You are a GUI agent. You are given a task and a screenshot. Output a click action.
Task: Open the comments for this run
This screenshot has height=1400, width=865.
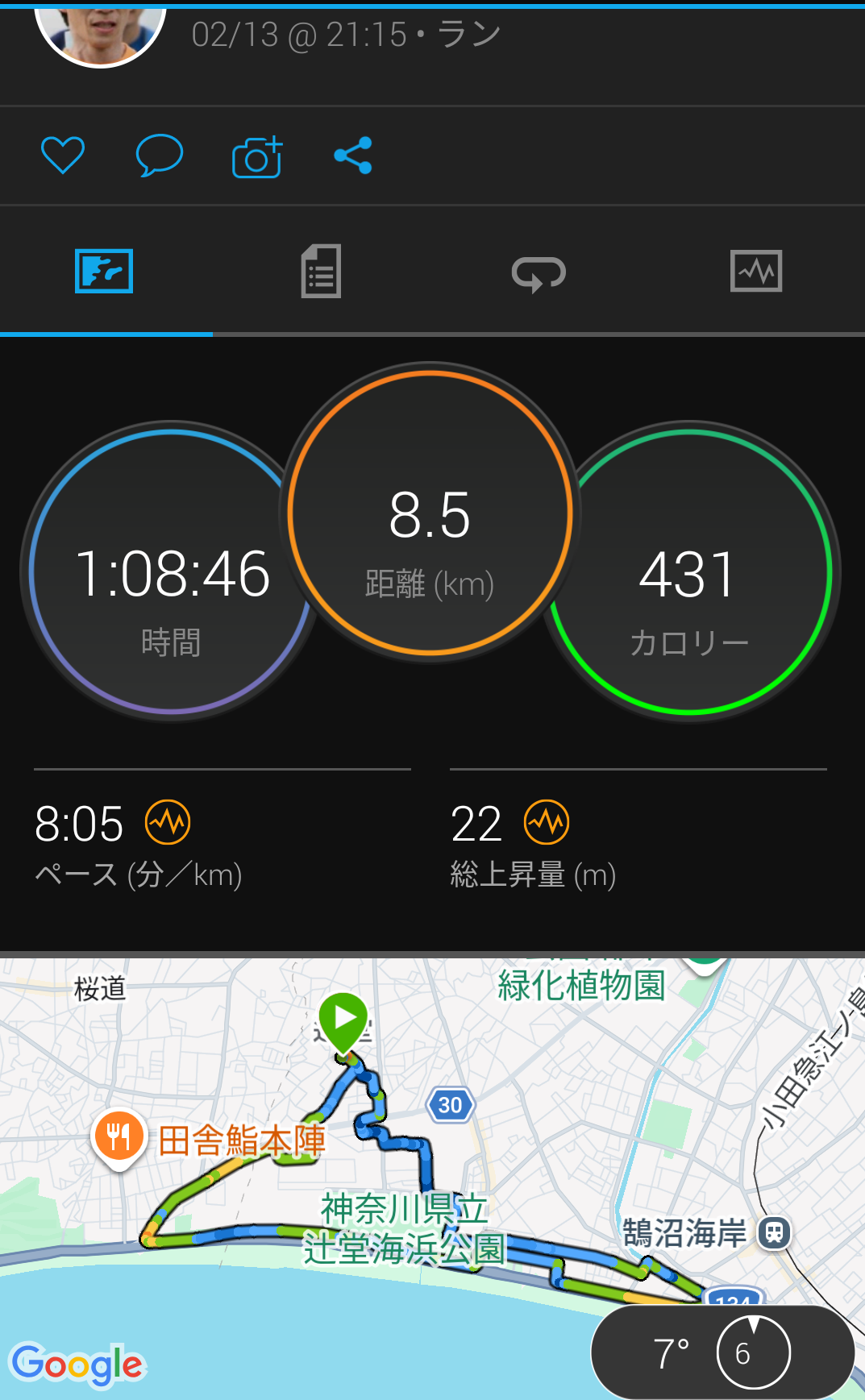[160, 156]
